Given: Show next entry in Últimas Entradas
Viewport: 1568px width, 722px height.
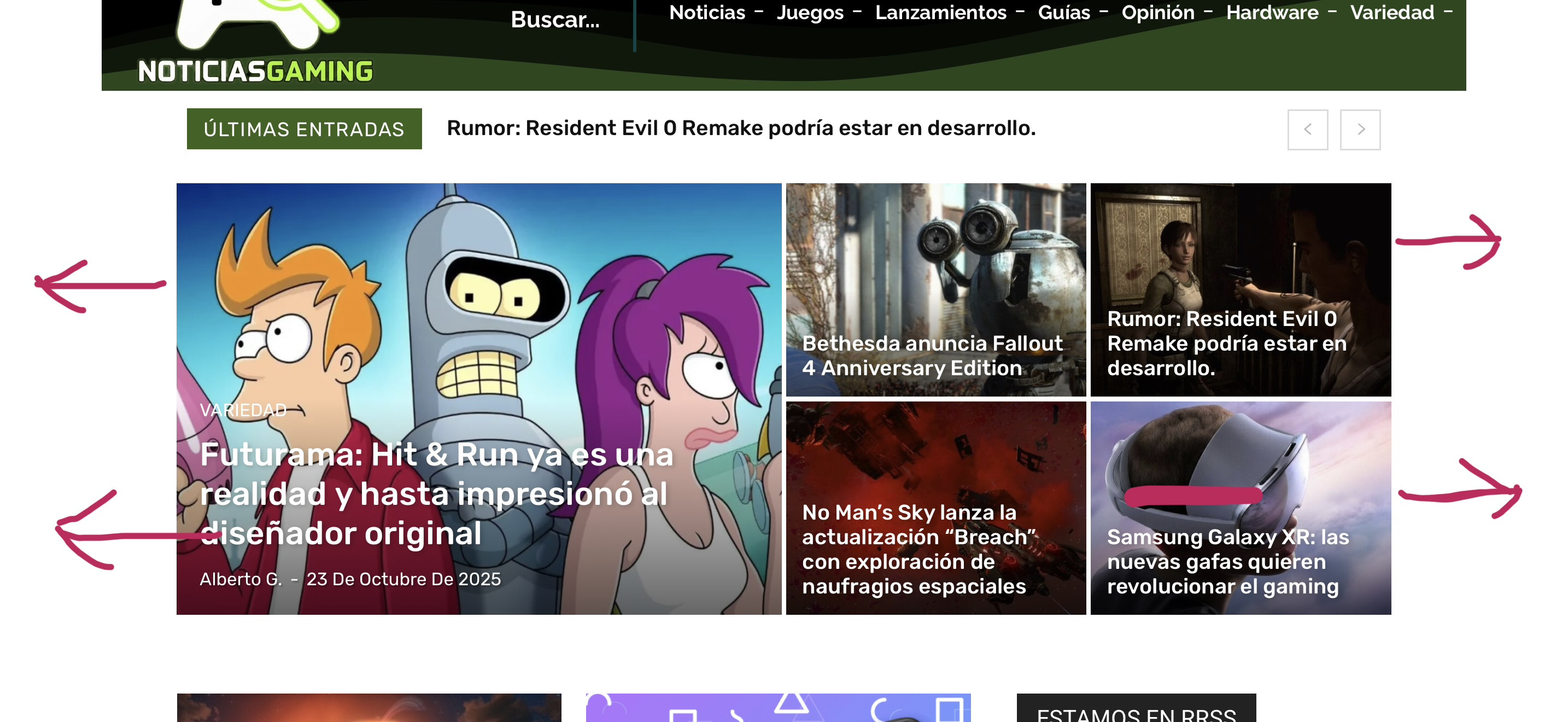Looking at the screenshot, I should tap(1360, 129).
